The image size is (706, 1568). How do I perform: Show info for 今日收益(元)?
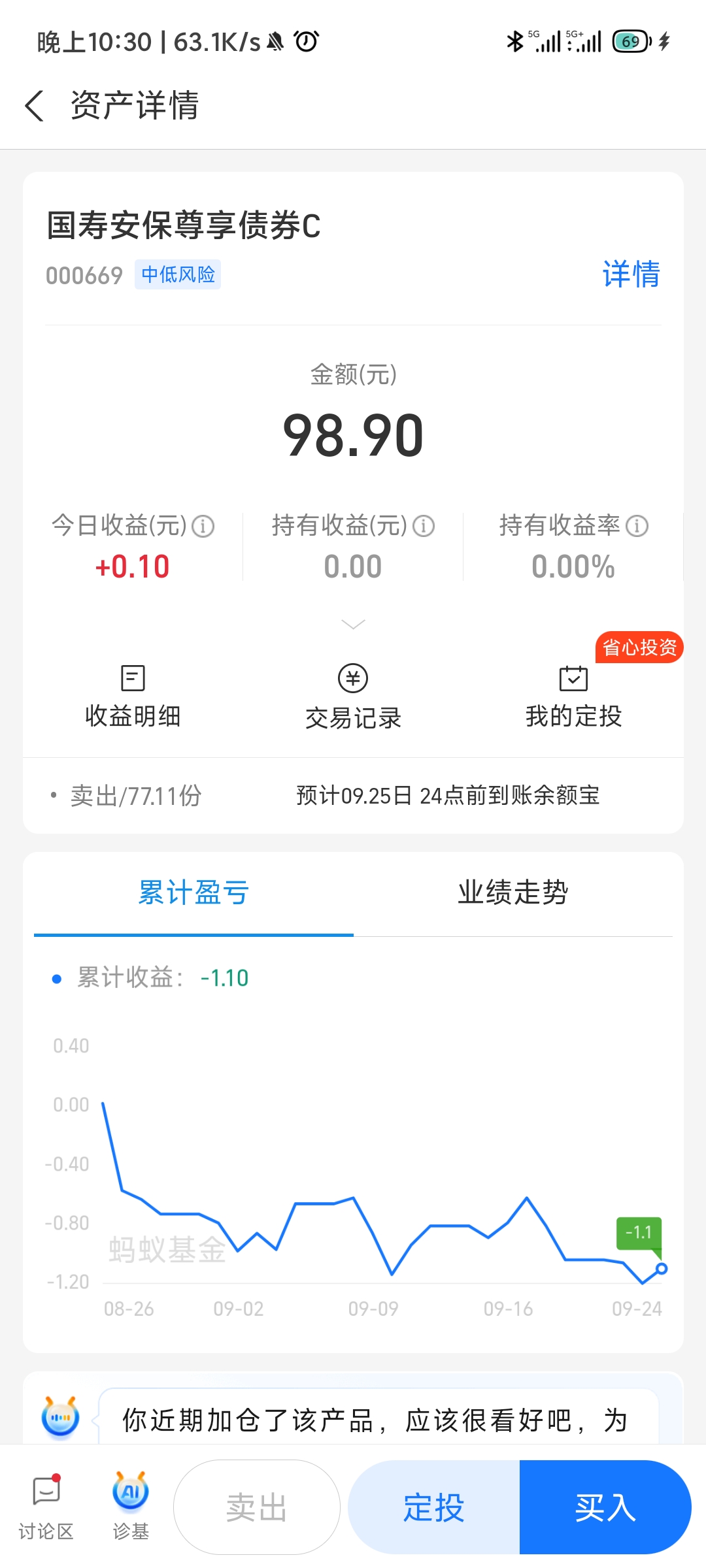[203, 527]
